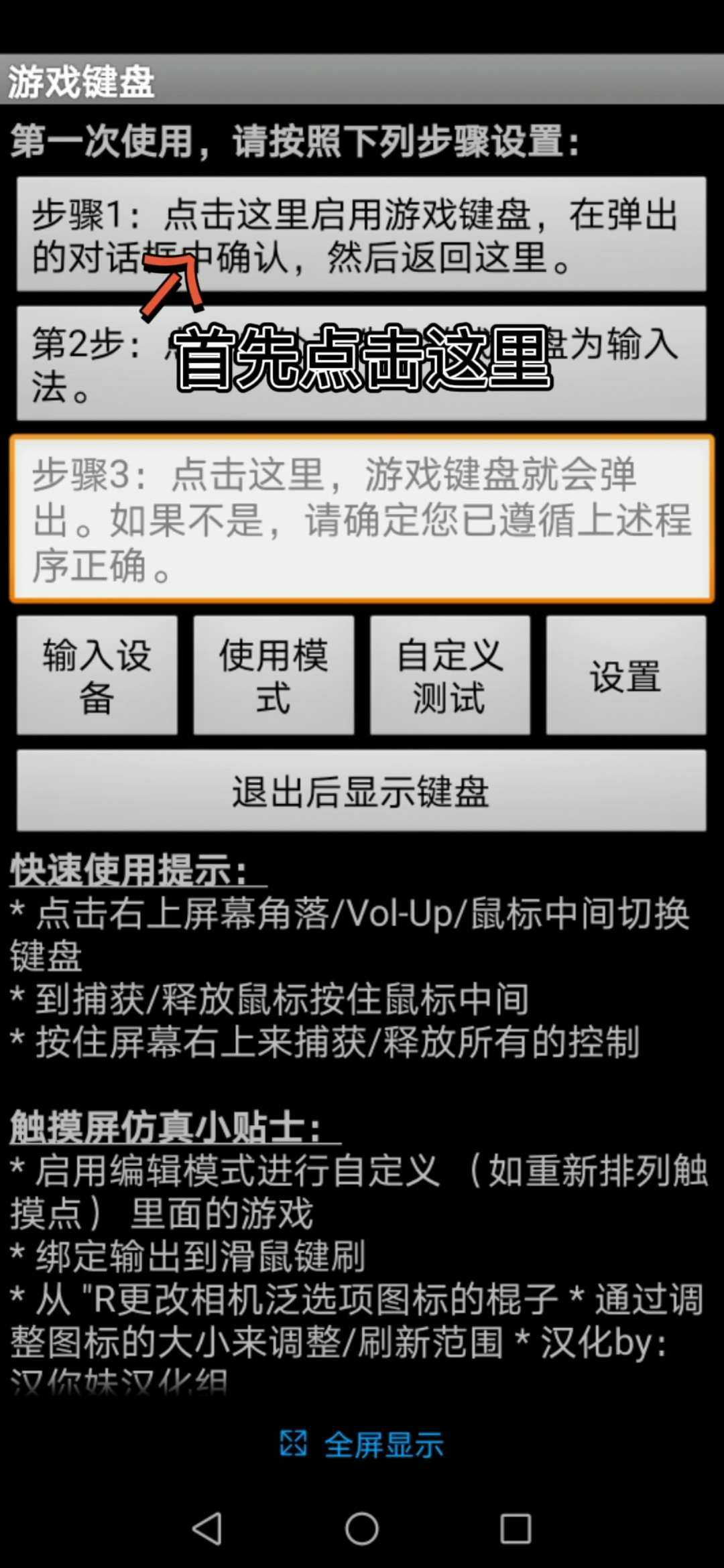The height and width of the screenshot is (1568, 724).
Task: Switch to 全屏显示
Action: 362,1445
